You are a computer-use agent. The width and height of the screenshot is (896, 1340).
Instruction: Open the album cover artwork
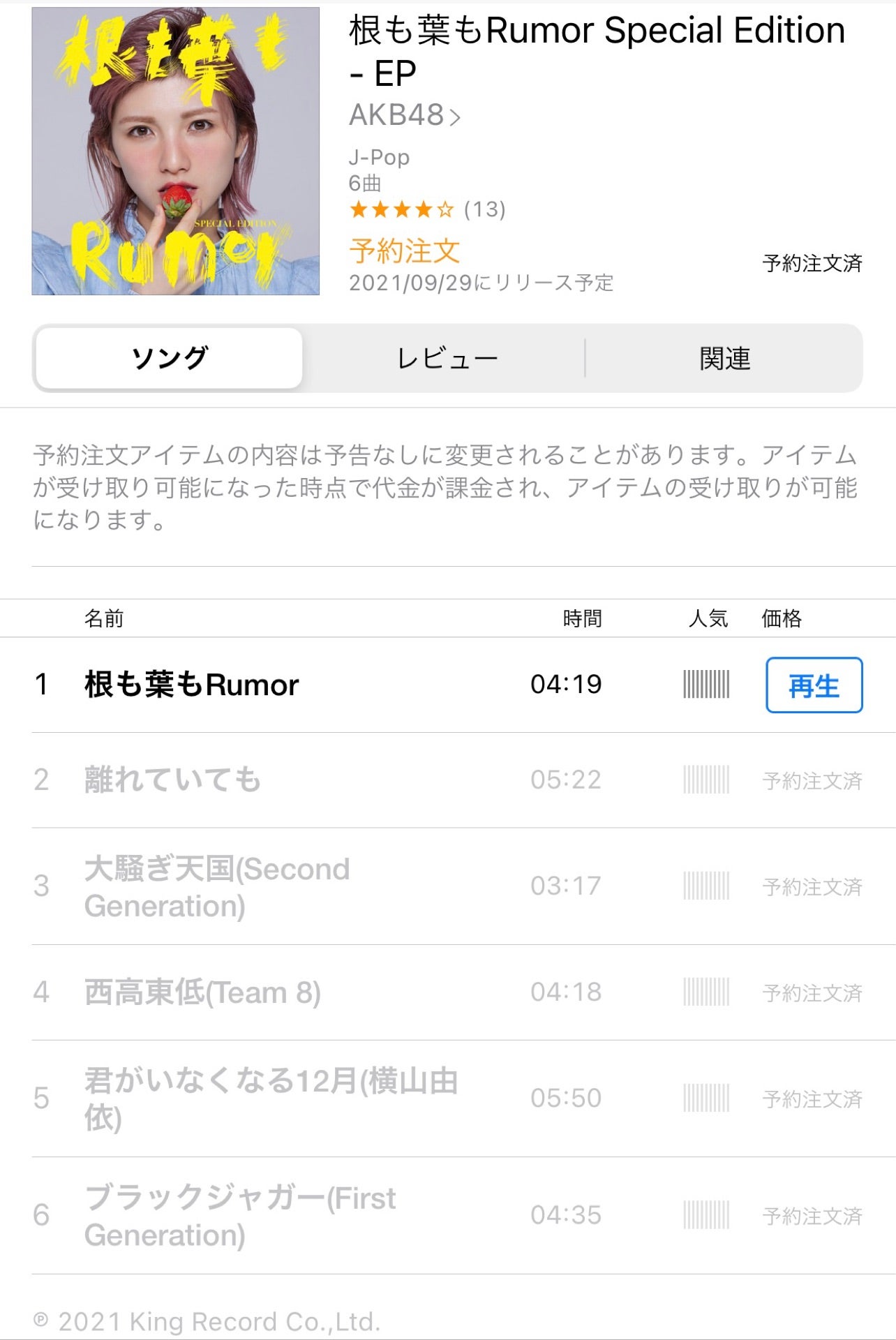point(175,151)
